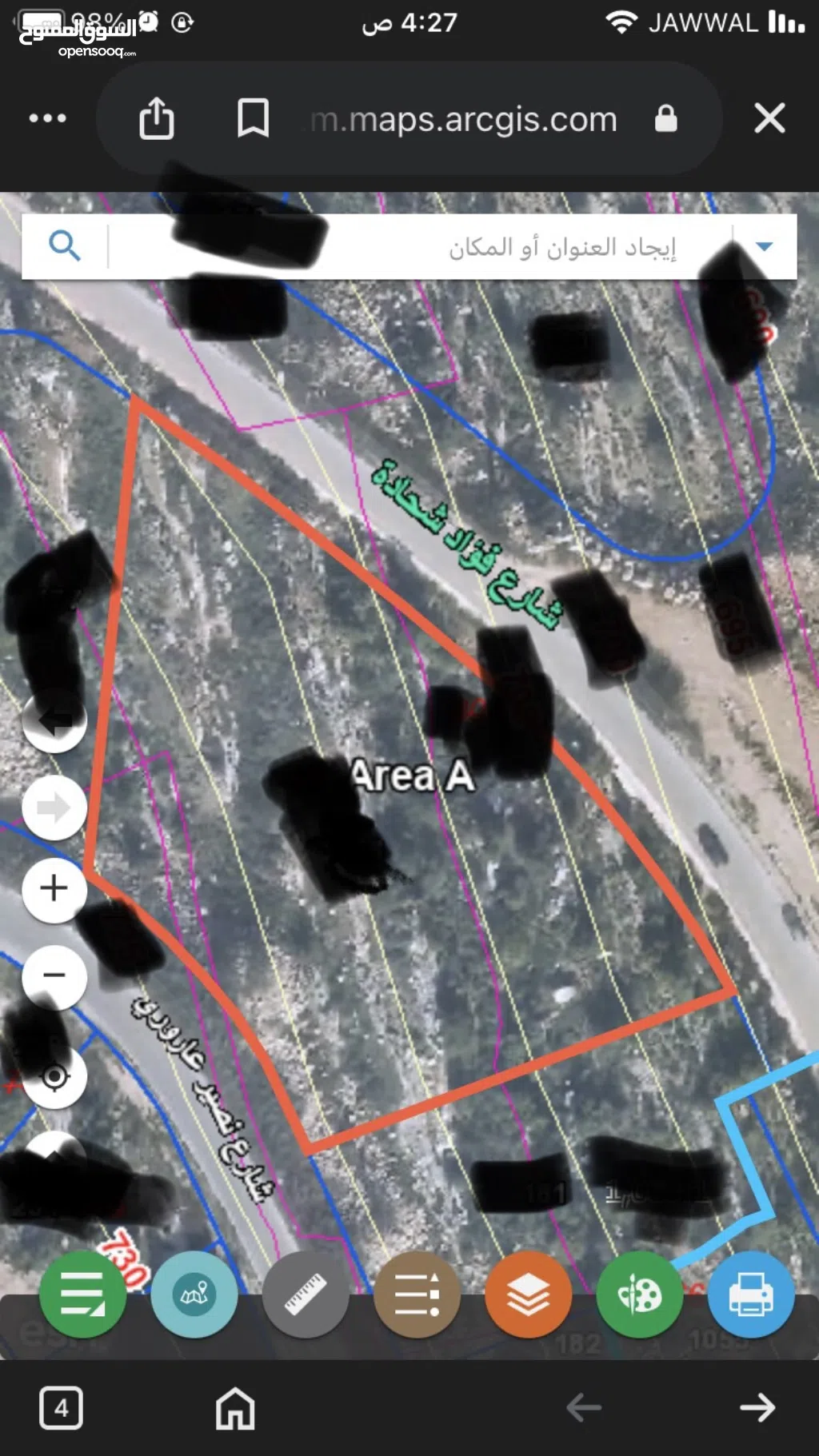Open the green legend widget
Image resolution: width=819 pixels, height=1456 pixels.
pos(83,1294)
